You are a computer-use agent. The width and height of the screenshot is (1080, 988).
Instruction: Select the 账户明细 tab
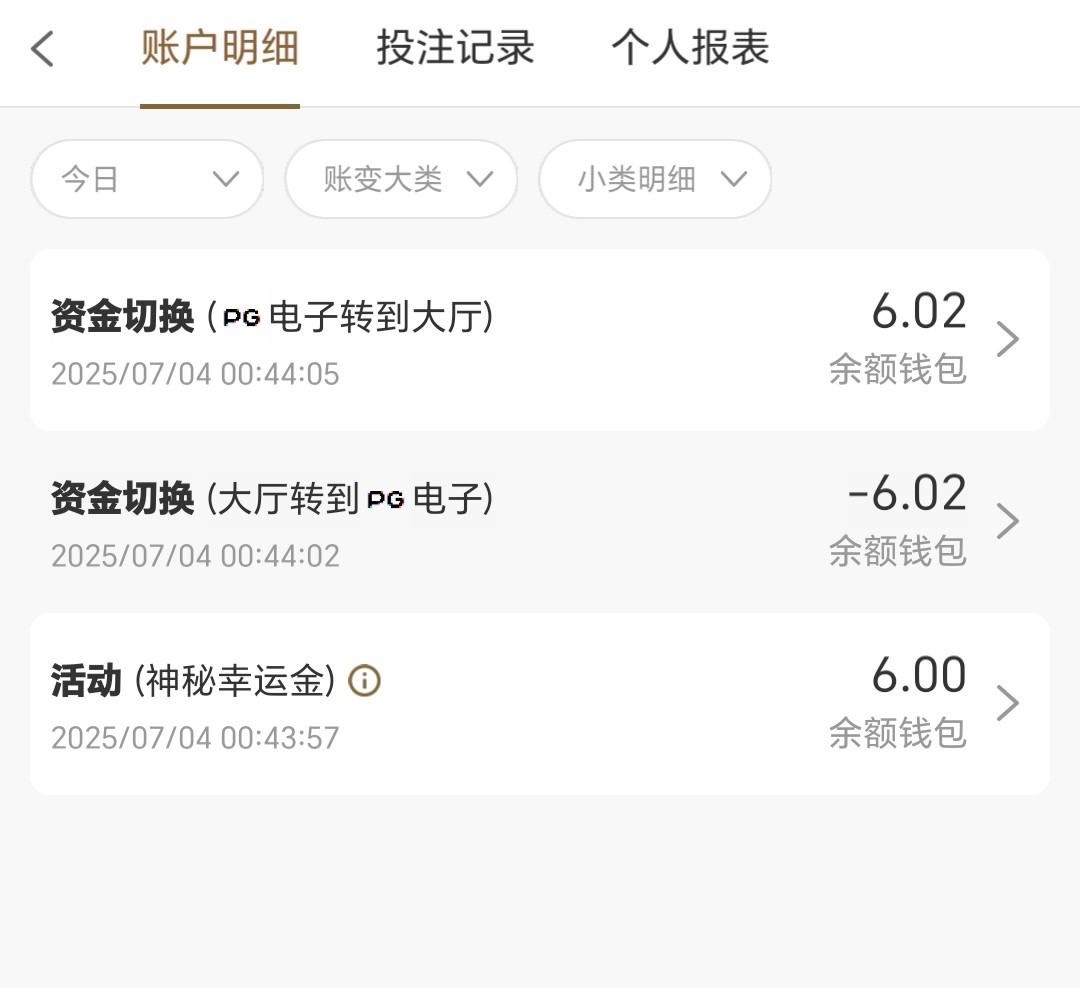[220, 48]
